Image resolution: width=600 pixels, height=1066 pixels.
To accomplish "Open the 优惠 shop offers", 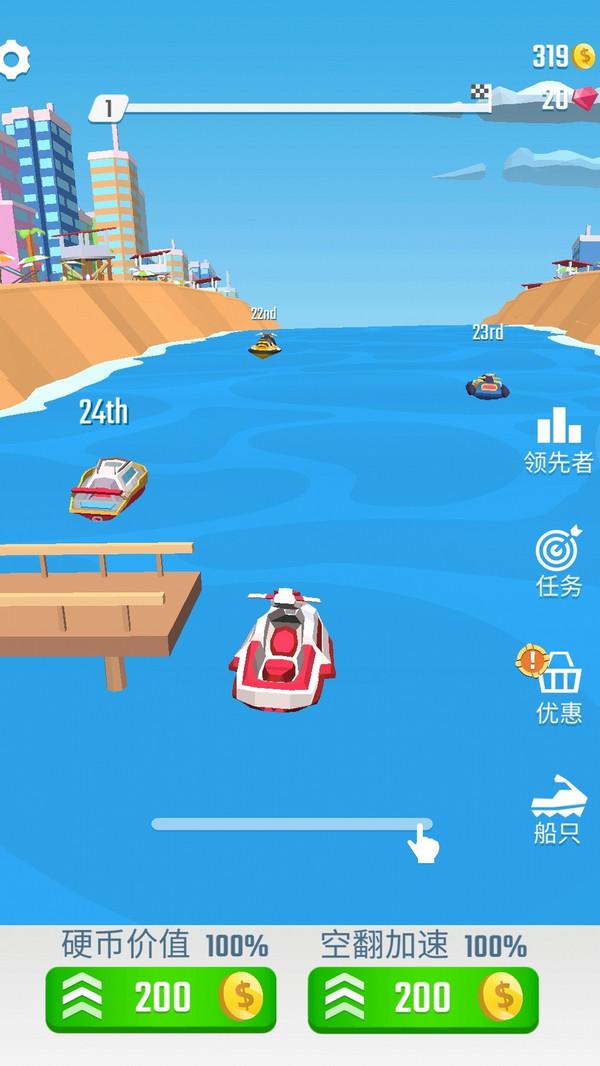I will pos(558,688).
